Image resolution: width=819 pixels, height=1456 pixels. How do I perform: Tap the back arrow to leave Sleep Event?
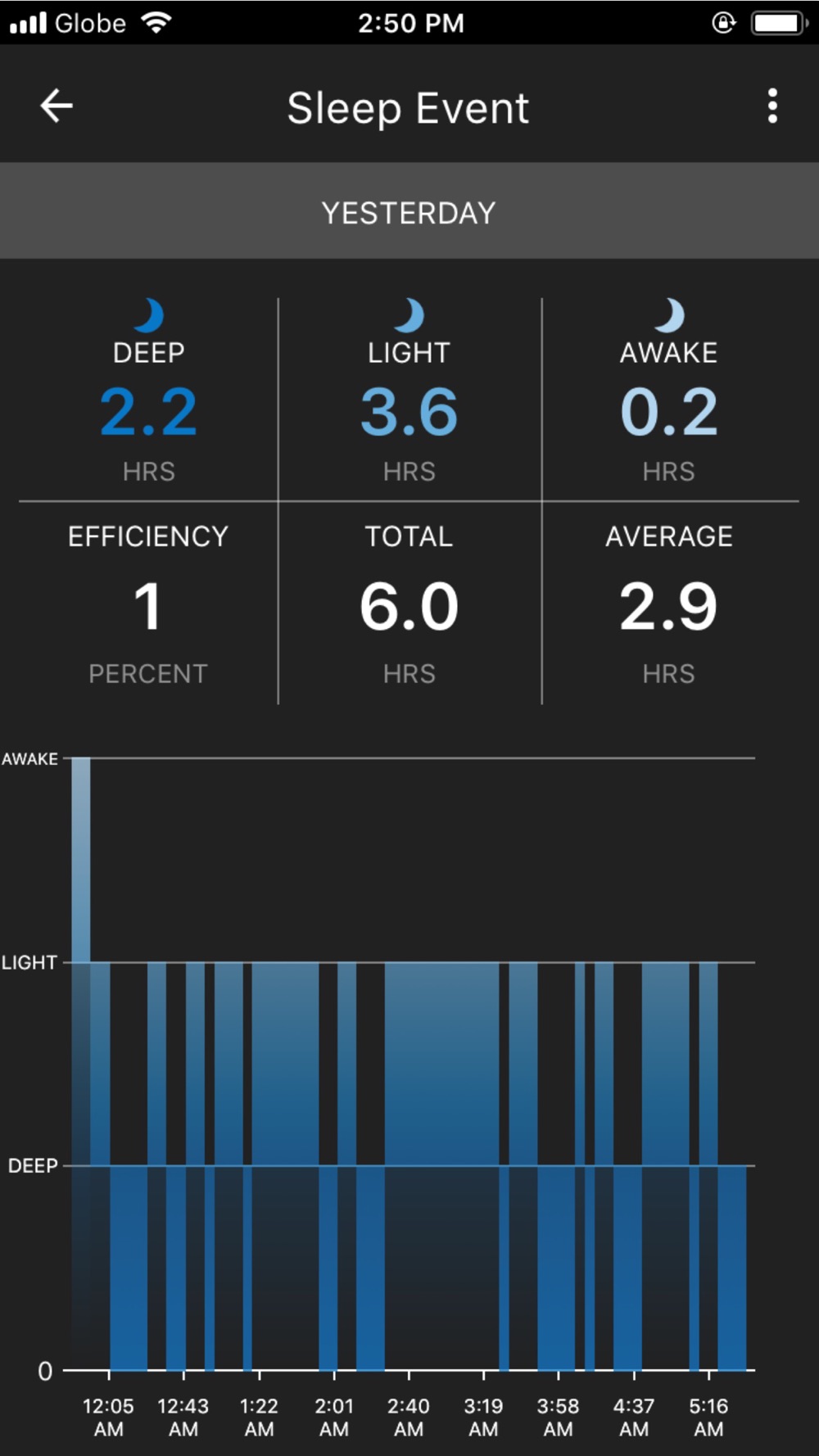click(x=55, y=105)
